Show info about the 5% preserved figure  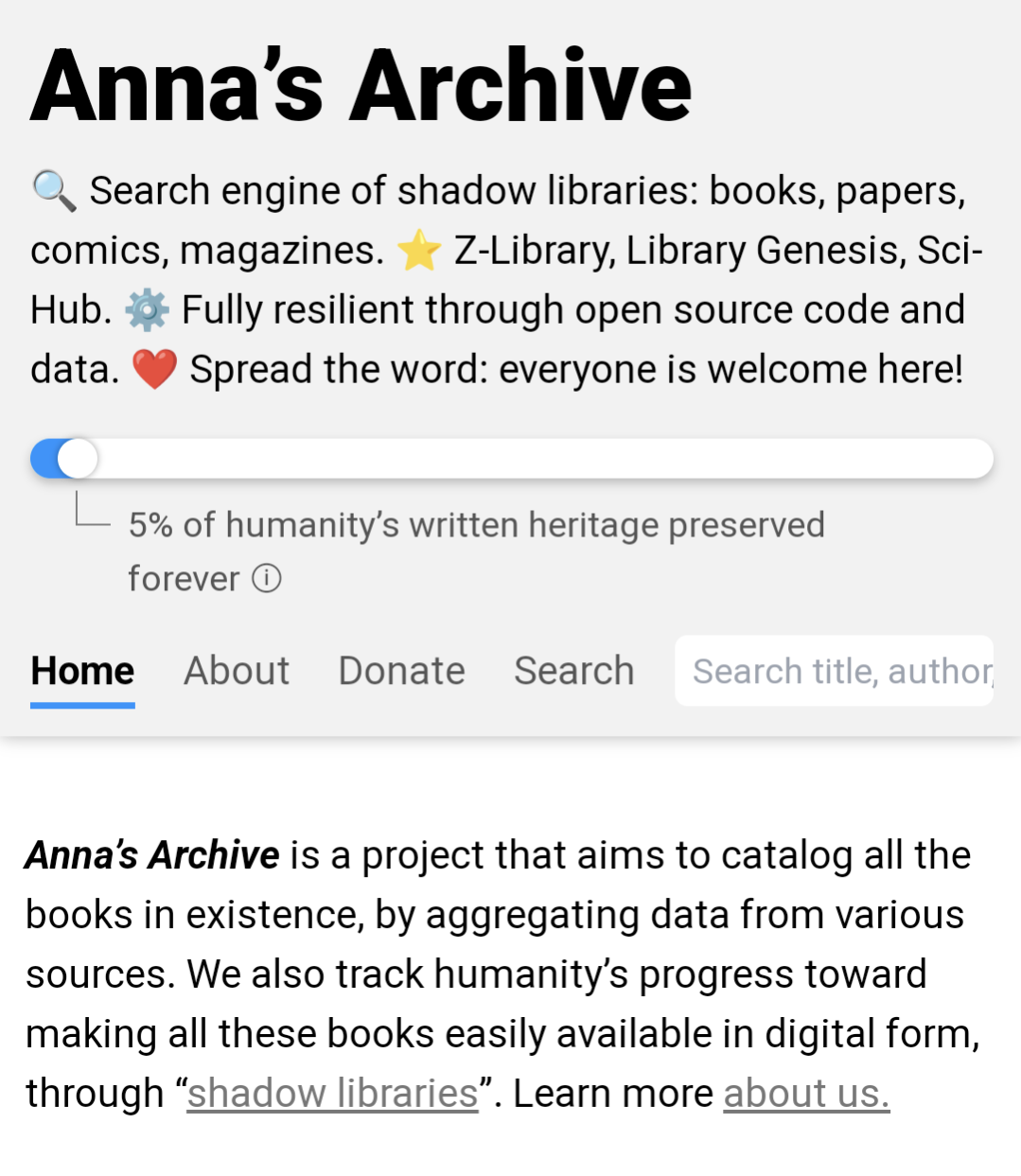(x=267, y=578)
